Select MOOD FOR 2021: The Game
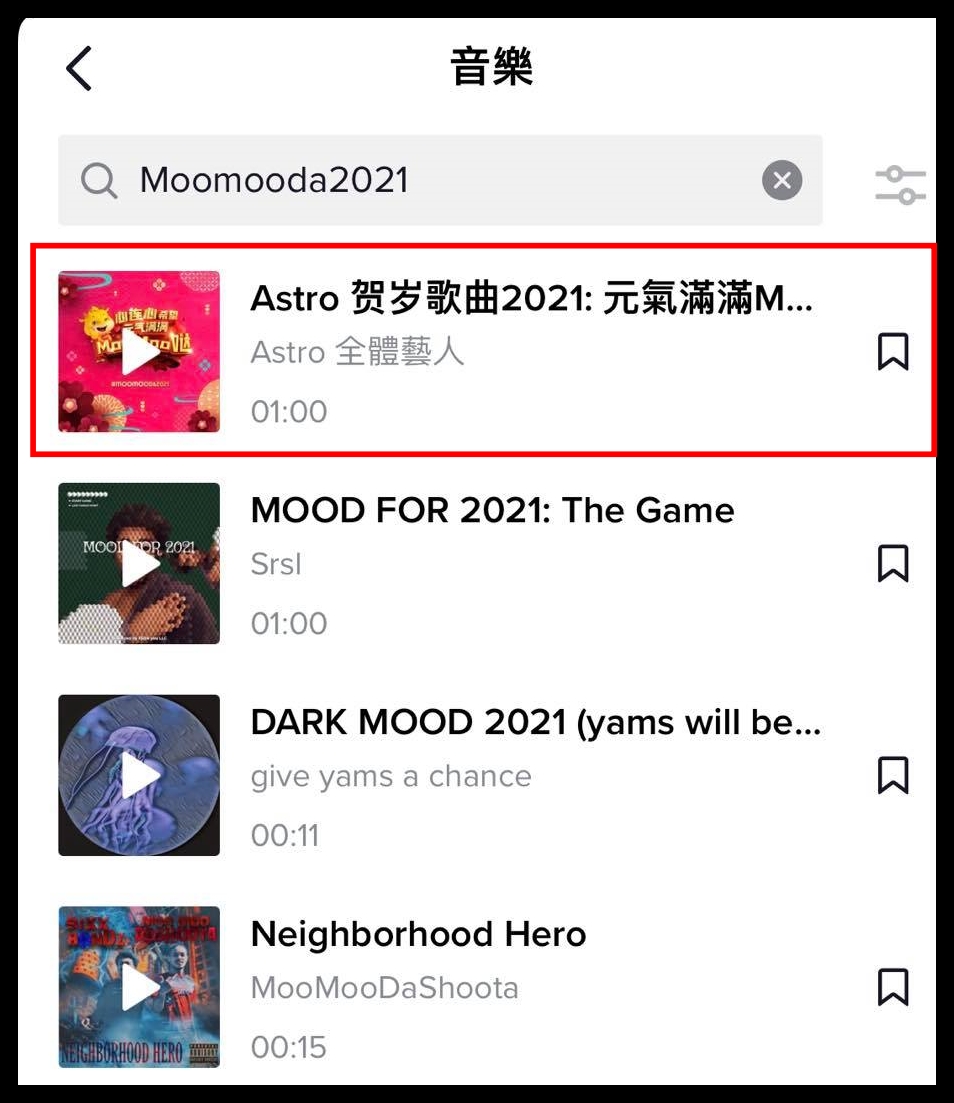The width and height of the screenshot is (954, 1103). coord(492,511)
